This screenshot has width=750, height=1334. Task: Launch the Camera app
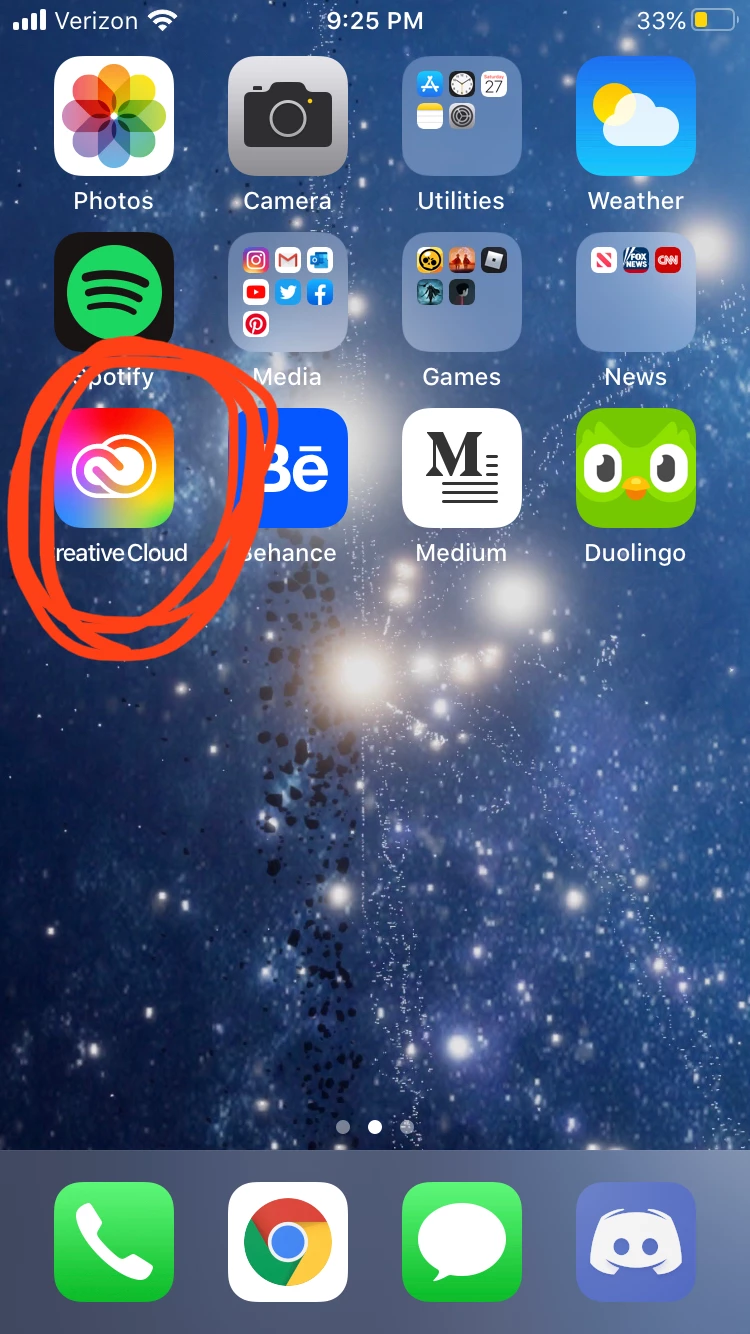tap(288, 117)
